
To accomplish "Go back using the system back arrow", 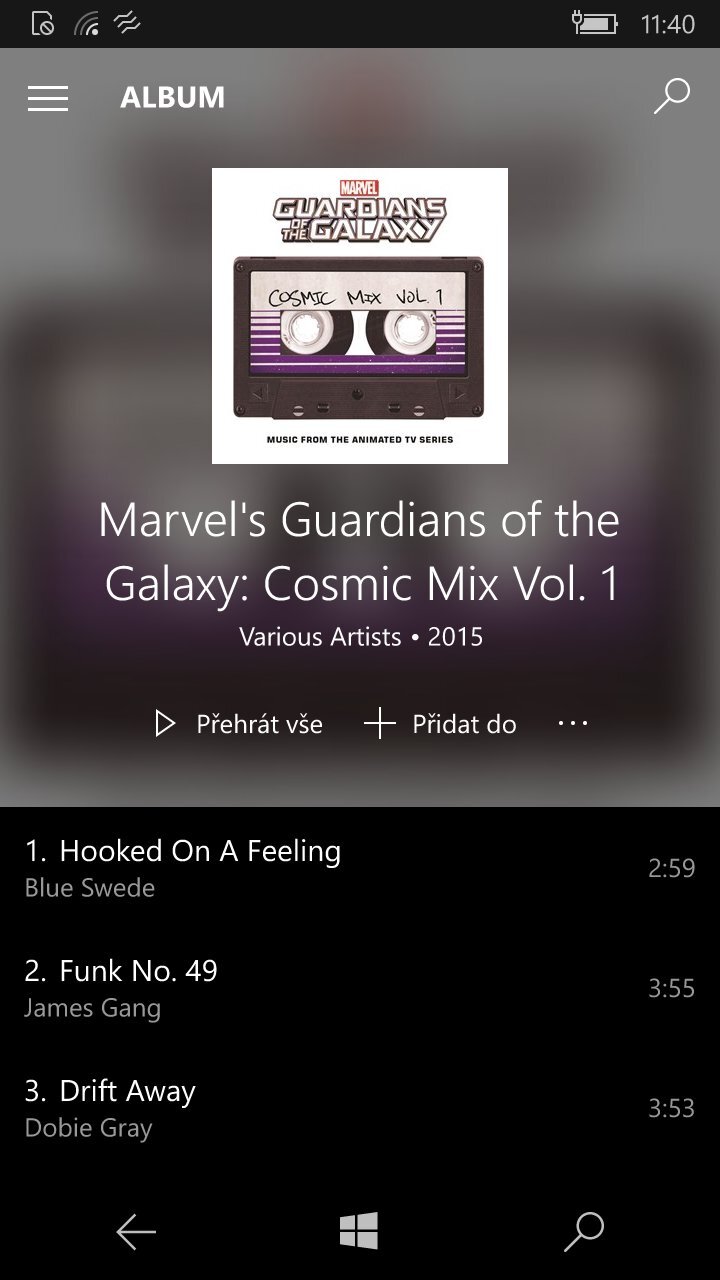I will [136, 1232].
